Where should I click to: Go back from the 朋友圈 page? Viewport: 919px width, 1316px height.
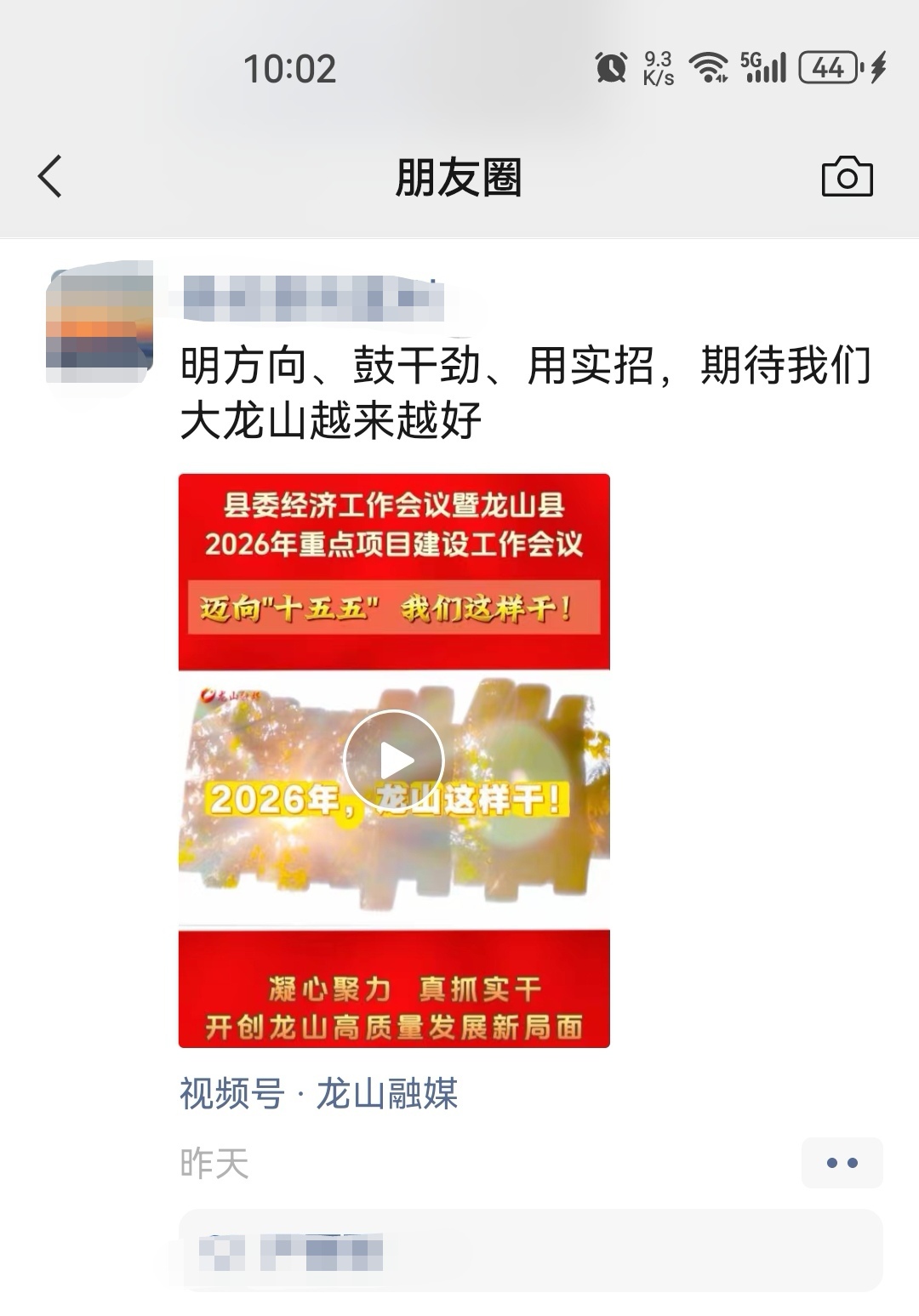[51, 177]
